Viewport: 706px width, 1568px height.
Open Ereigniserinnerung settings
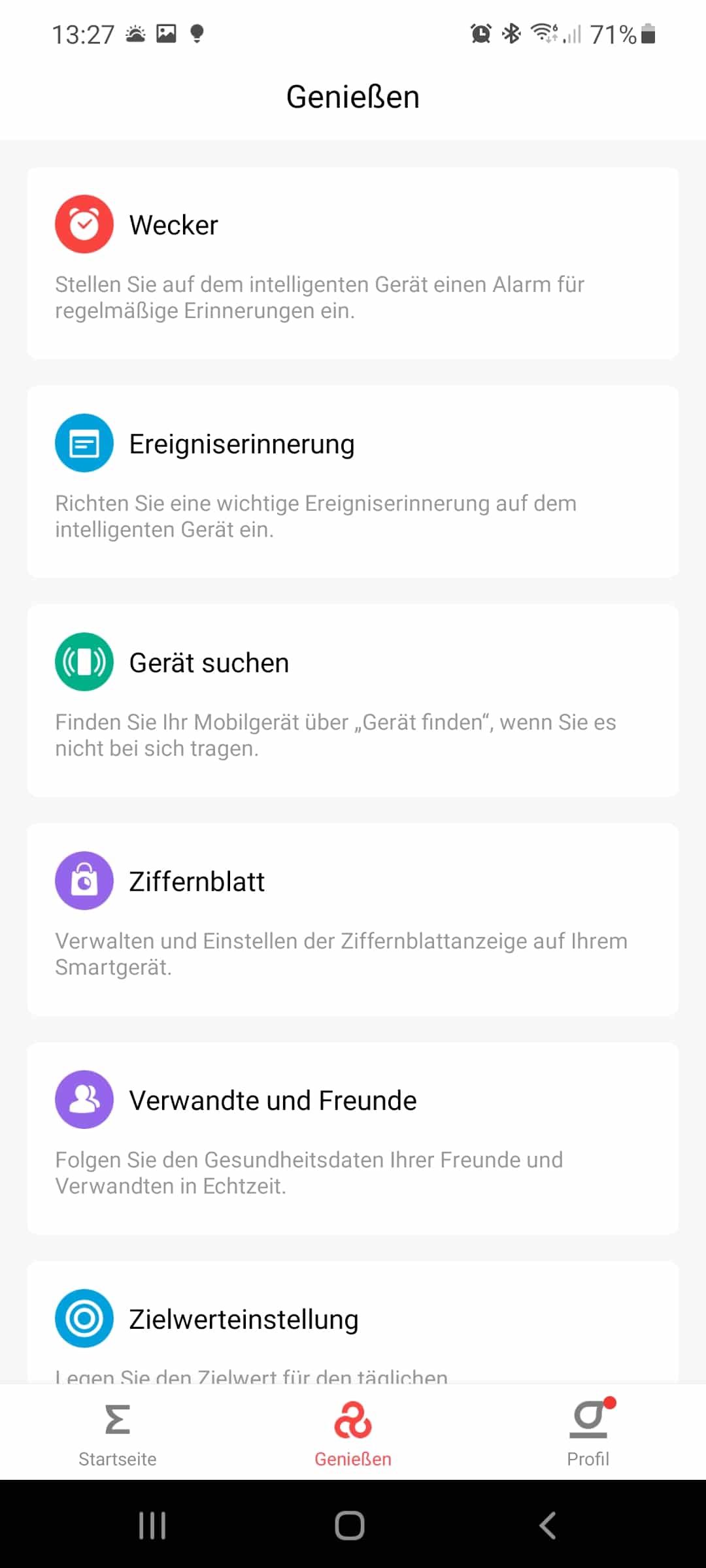click(x=353, y=482)
